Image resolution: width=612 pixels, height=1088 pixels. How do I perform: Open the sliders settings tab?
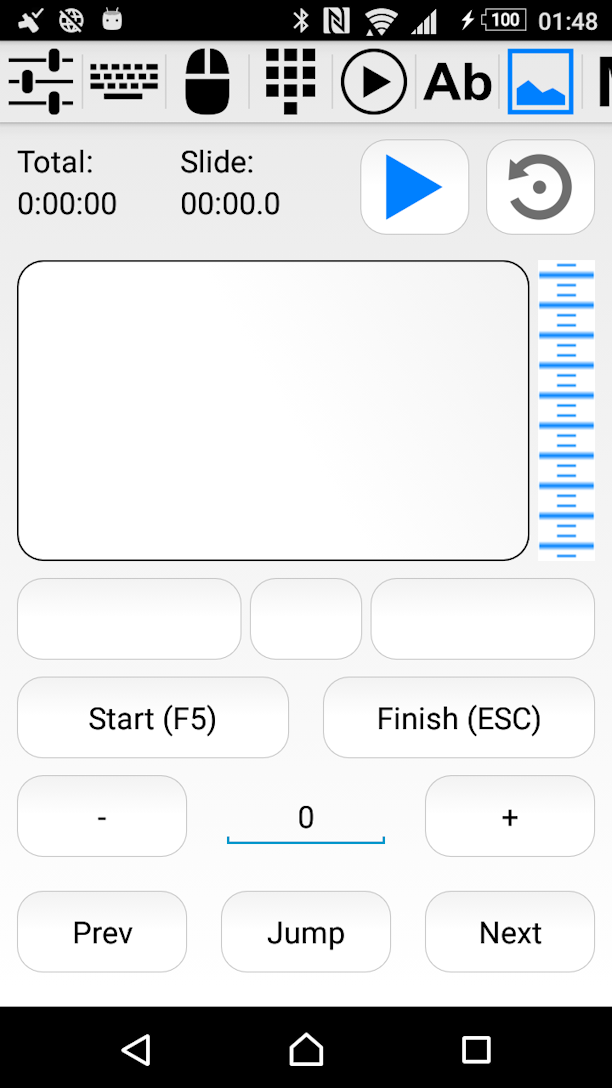tap(41, 82)
